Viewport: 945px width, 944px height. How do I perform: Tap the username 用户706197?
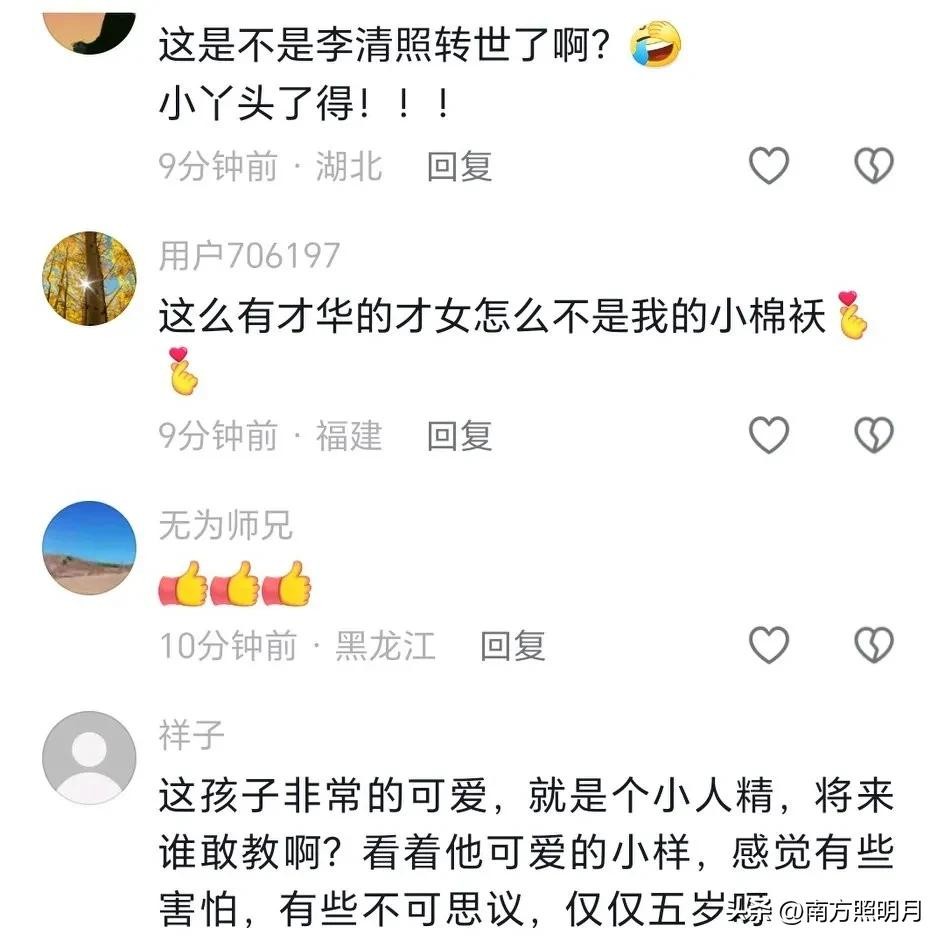coord(249,256)
